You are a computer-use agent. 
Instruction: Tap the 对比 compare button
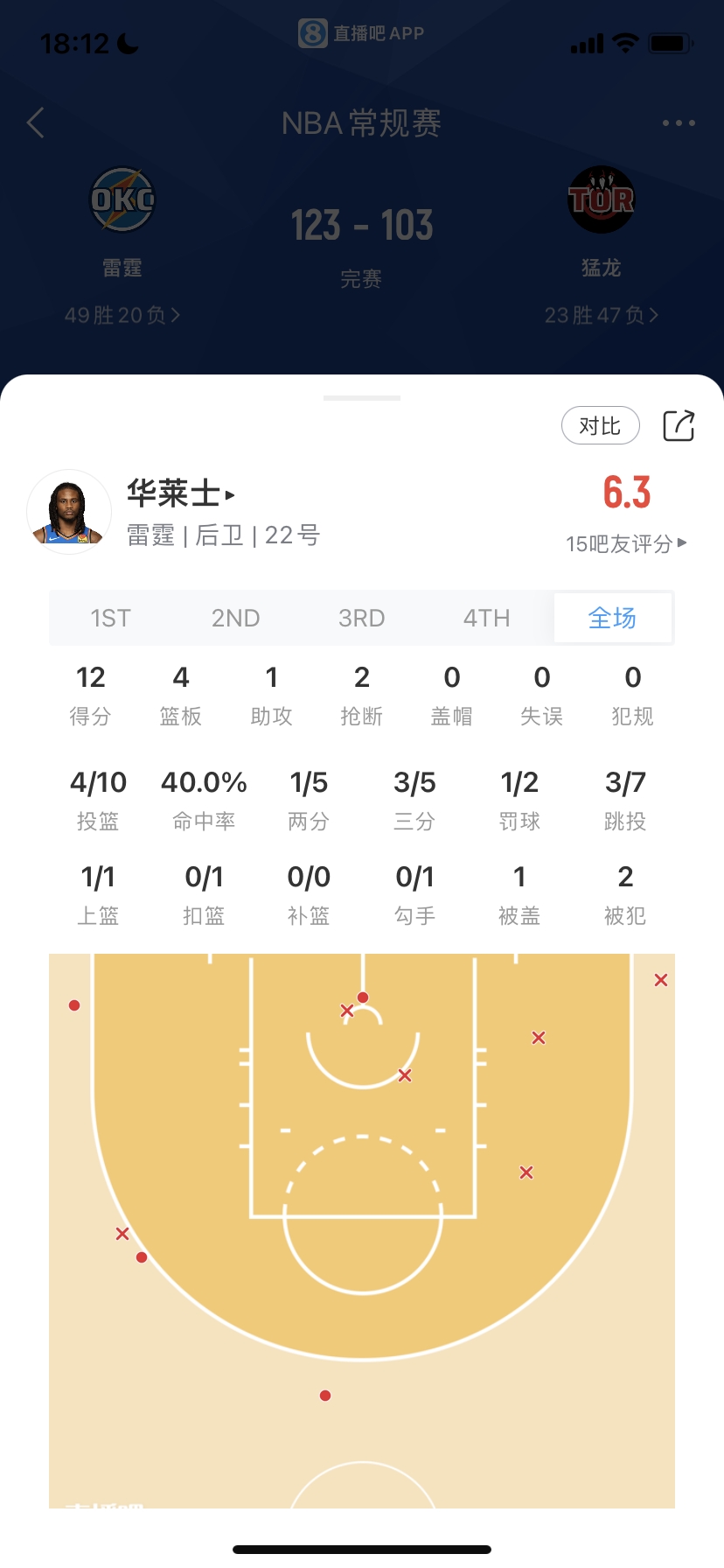point(600,426)
